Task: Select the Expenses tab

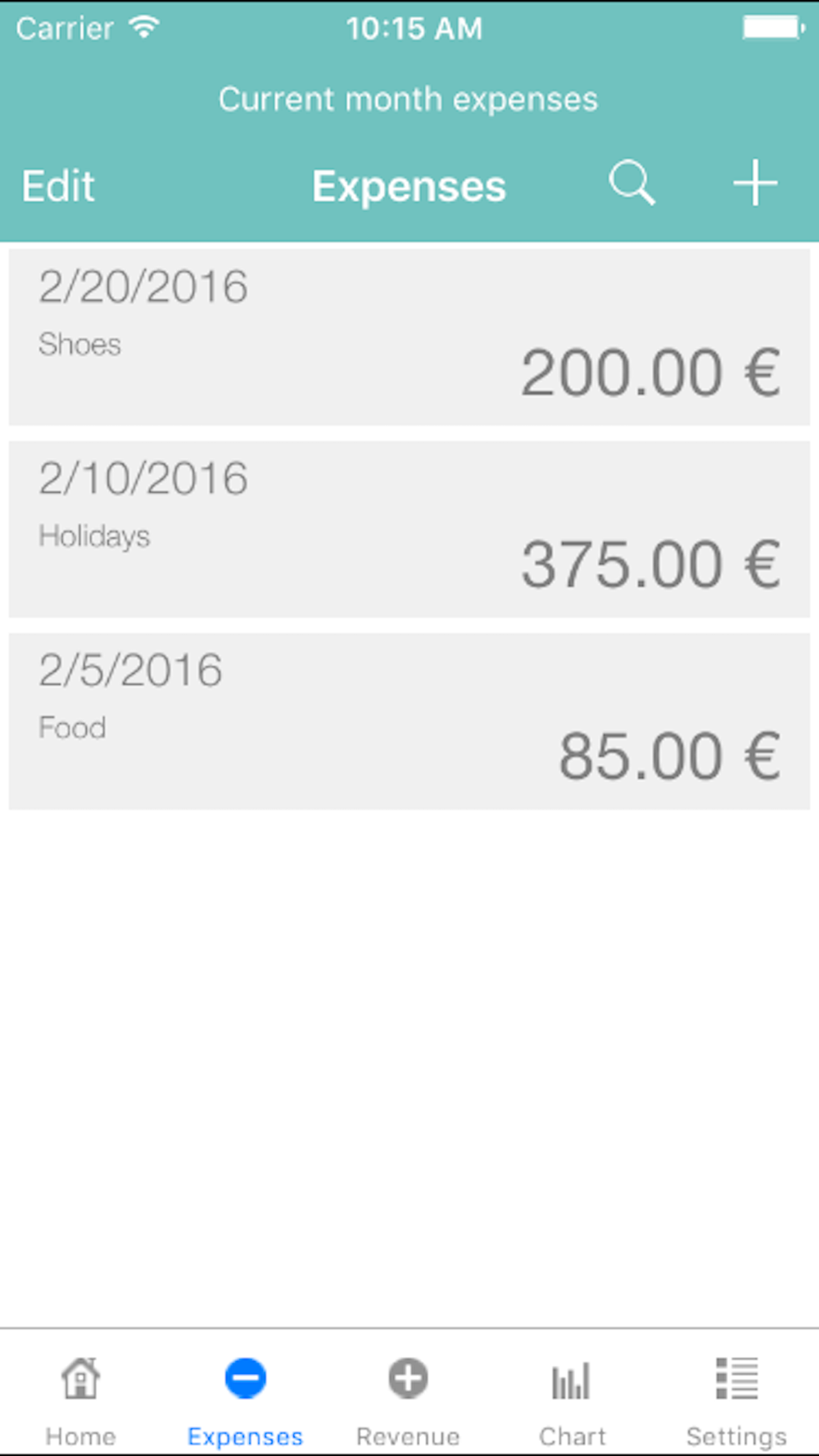Action: click(x=245, y=1400)
